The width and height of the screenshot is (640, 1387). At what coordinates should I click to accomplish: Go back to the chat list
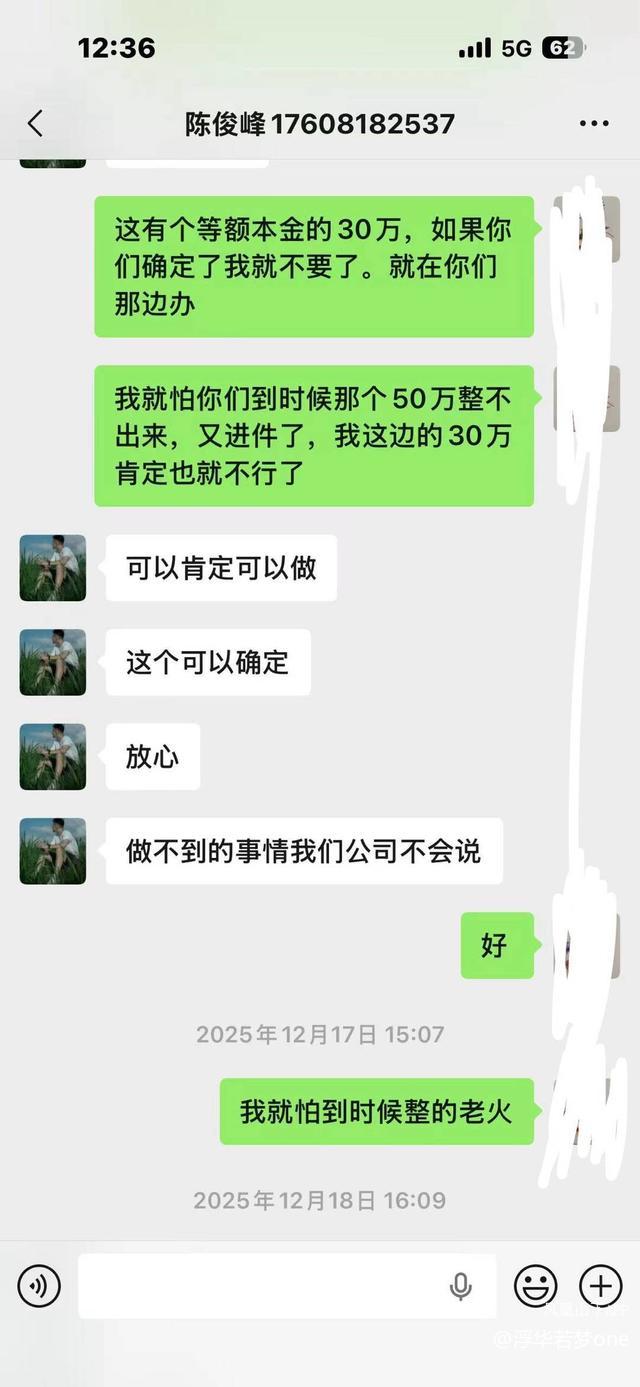tap(36, 124)
